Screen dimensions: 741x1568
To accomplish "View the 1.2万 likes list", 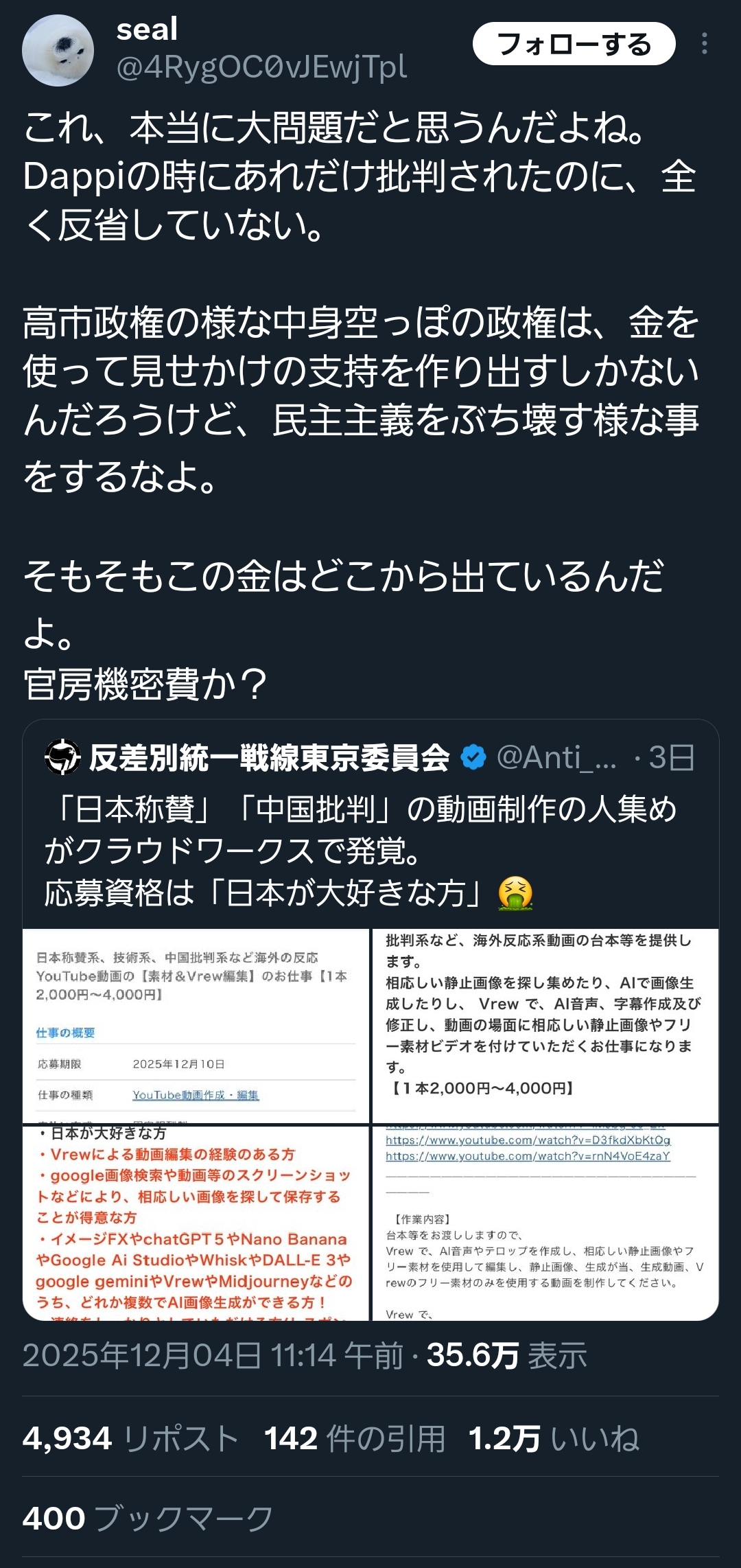I will (553, 1438).
